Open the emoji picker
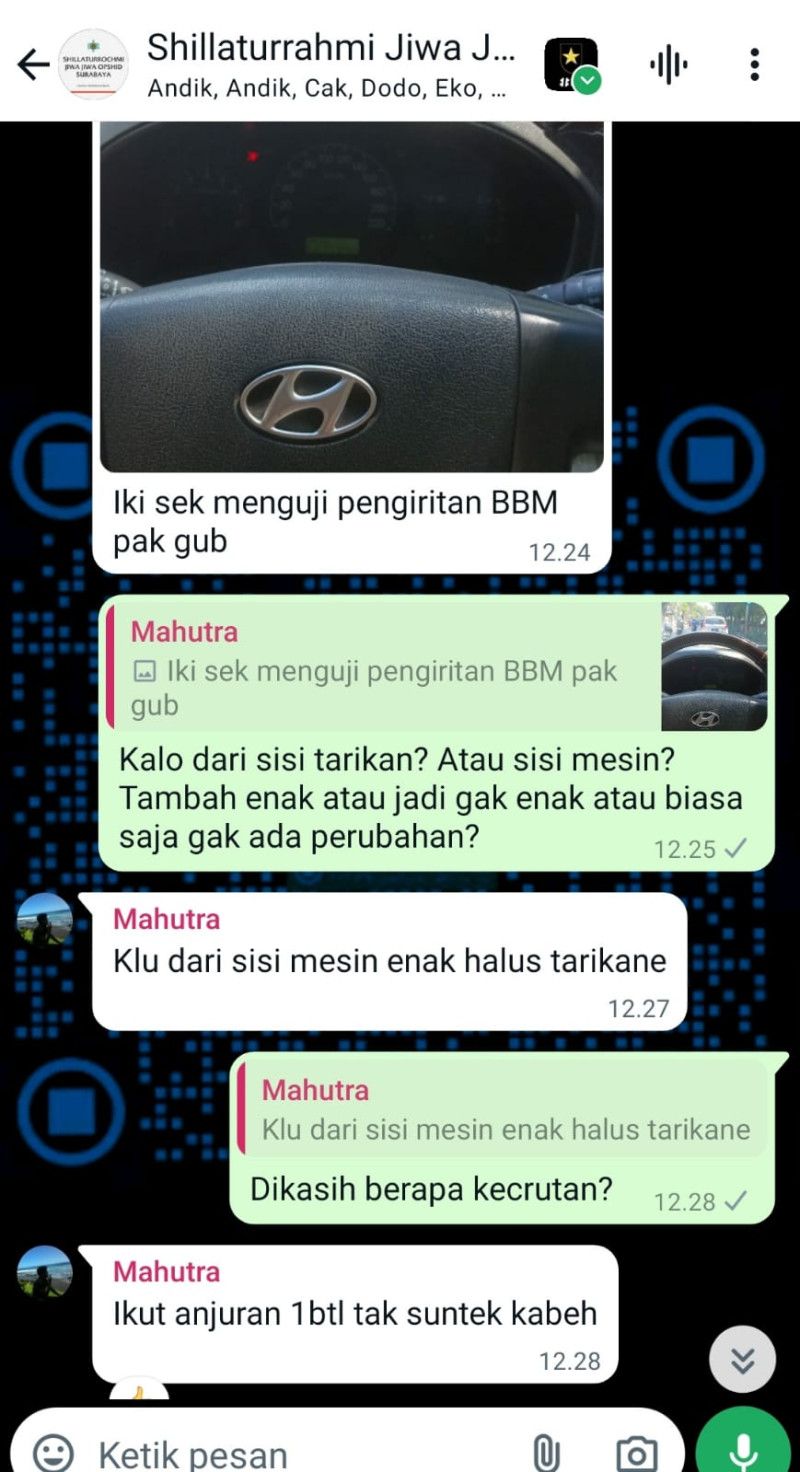 pos(52,1450)
